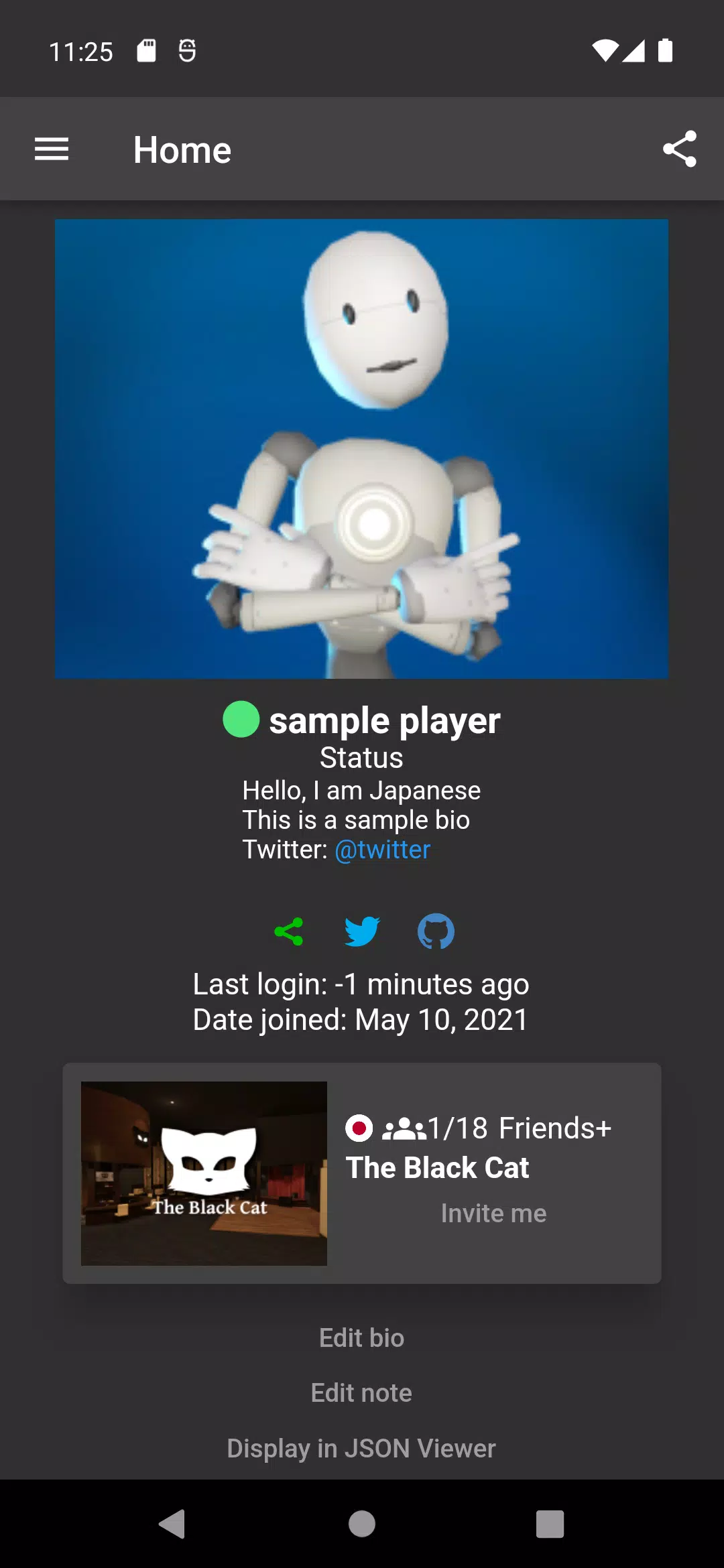This screenshot has width=724, height=1568.
Task: Select Display in JSON Viewer
Action: tap(362, 1448)
